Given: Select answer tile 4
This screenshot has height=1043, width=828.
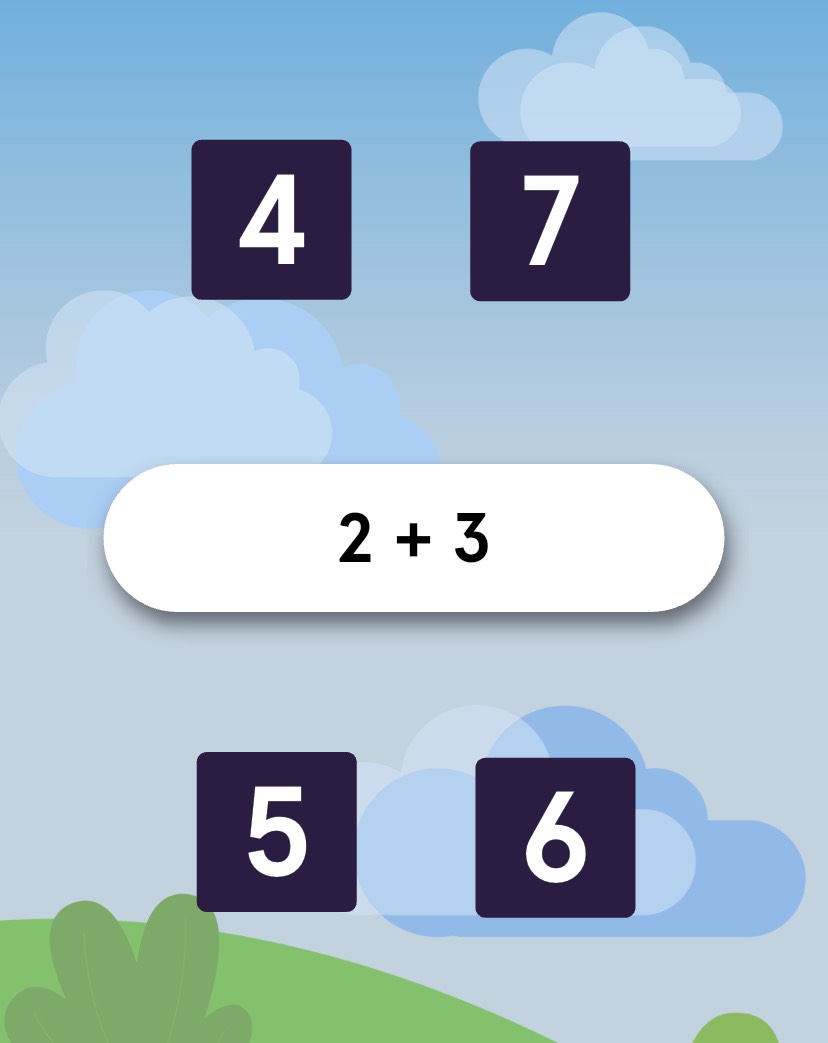Looking at the screenshot, I should click(x=271, y=220).
